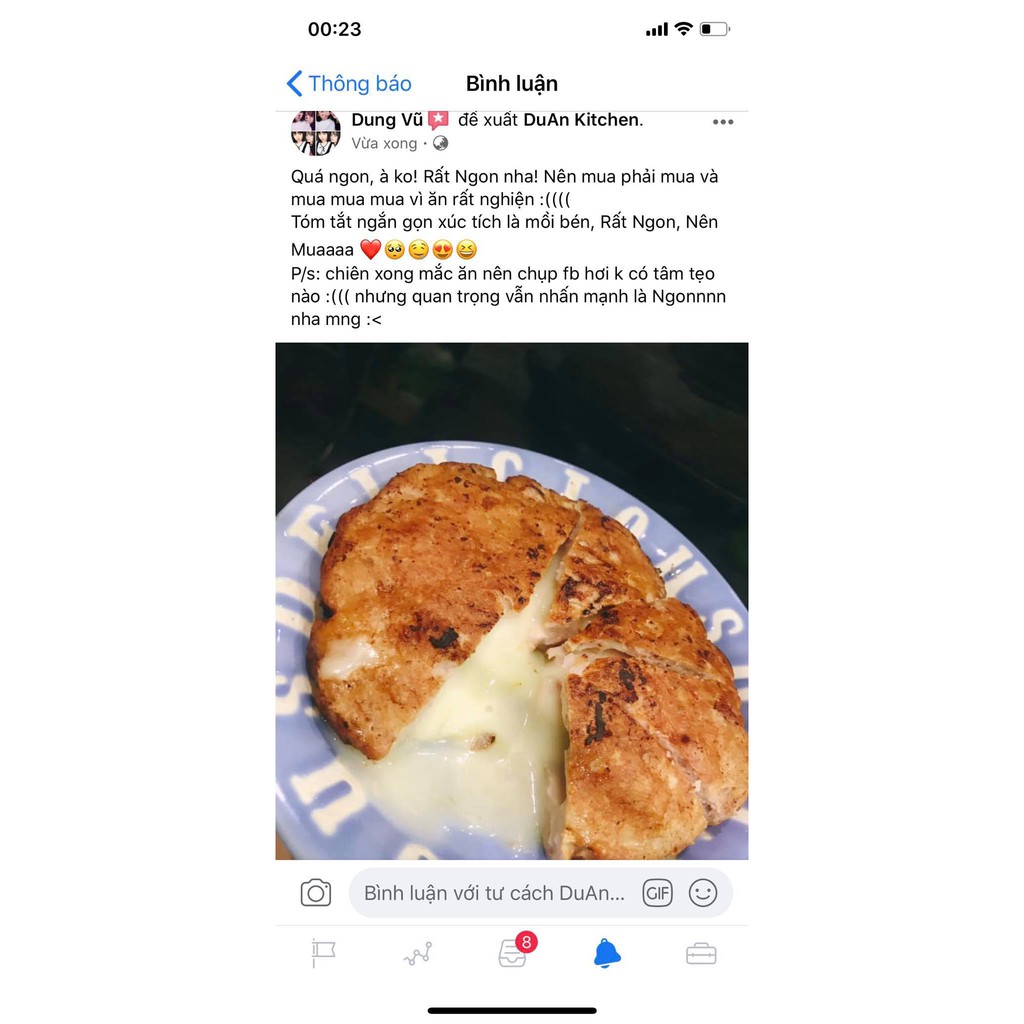The height and width of the screenshot is (1024, 1024).
Task: Add a GIF to the comment
Action: tap(657, 893)
